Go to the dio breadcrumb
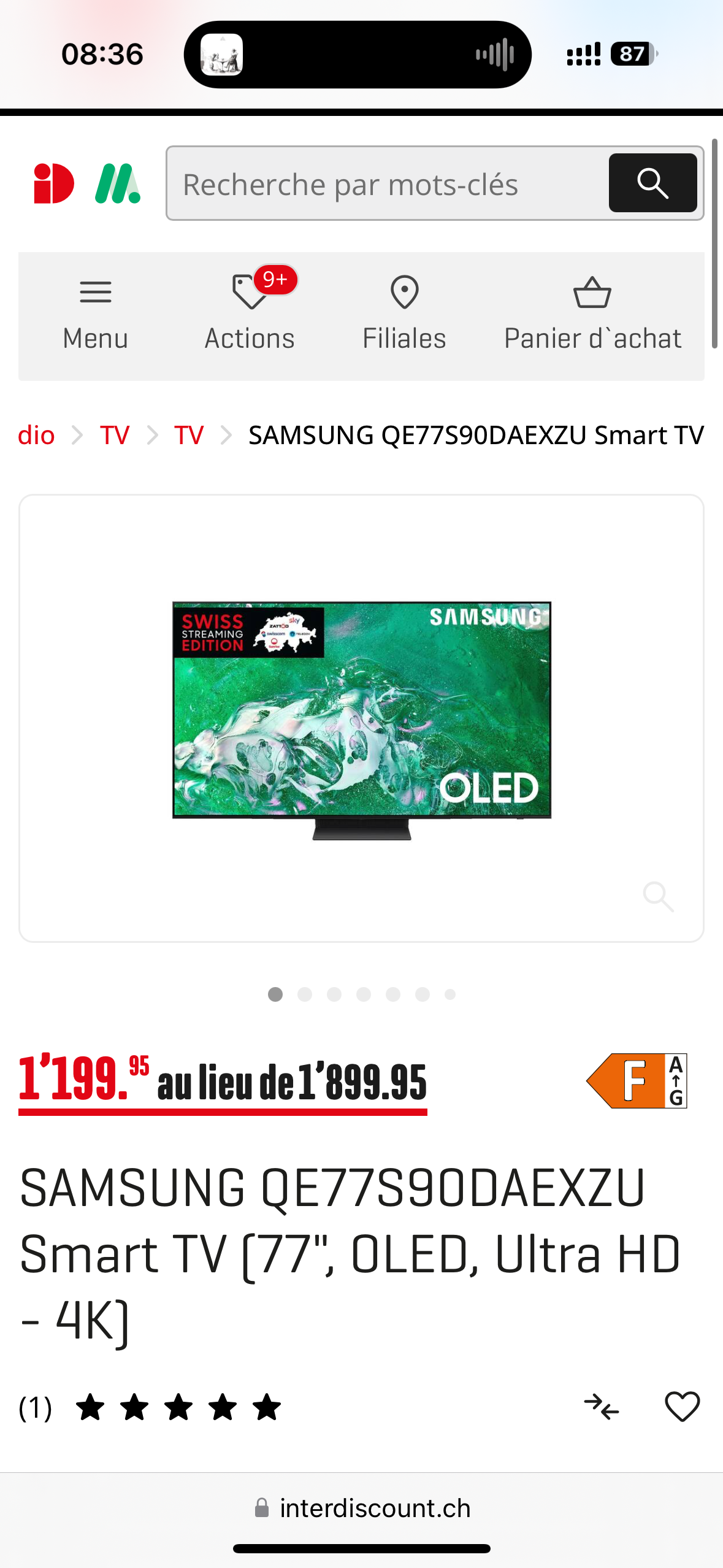 click(36, 436)
